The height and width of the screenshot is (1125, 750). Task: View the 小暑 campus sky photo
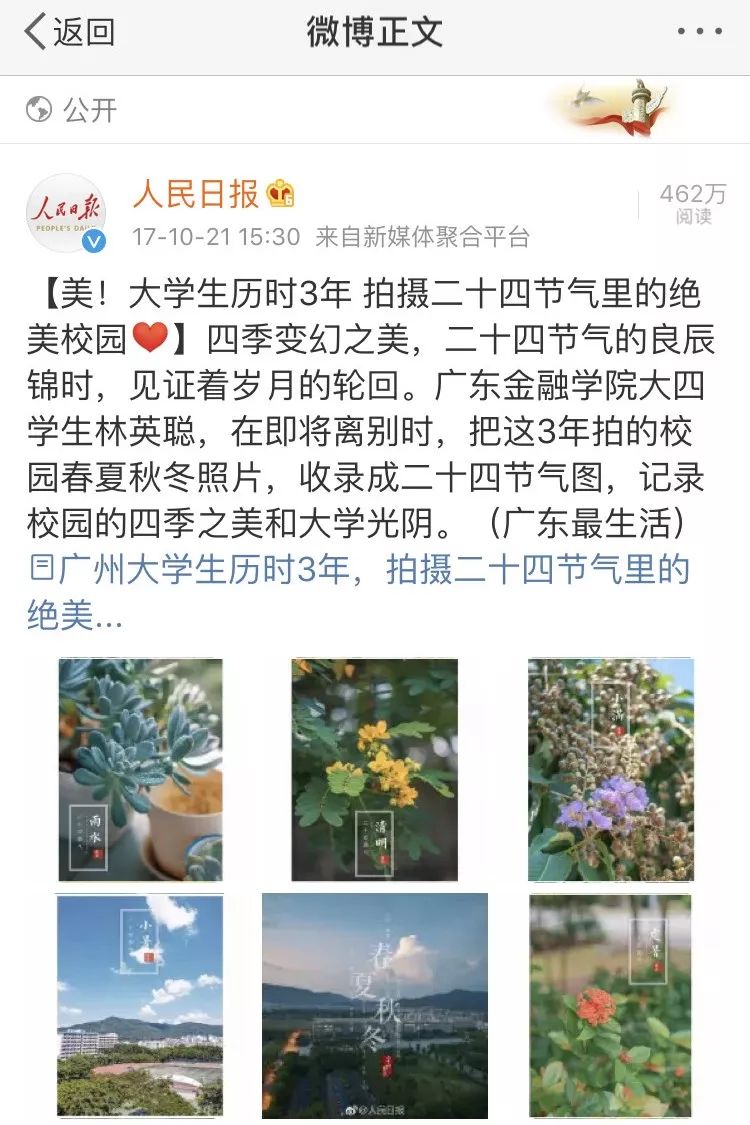coord(140,1005)
